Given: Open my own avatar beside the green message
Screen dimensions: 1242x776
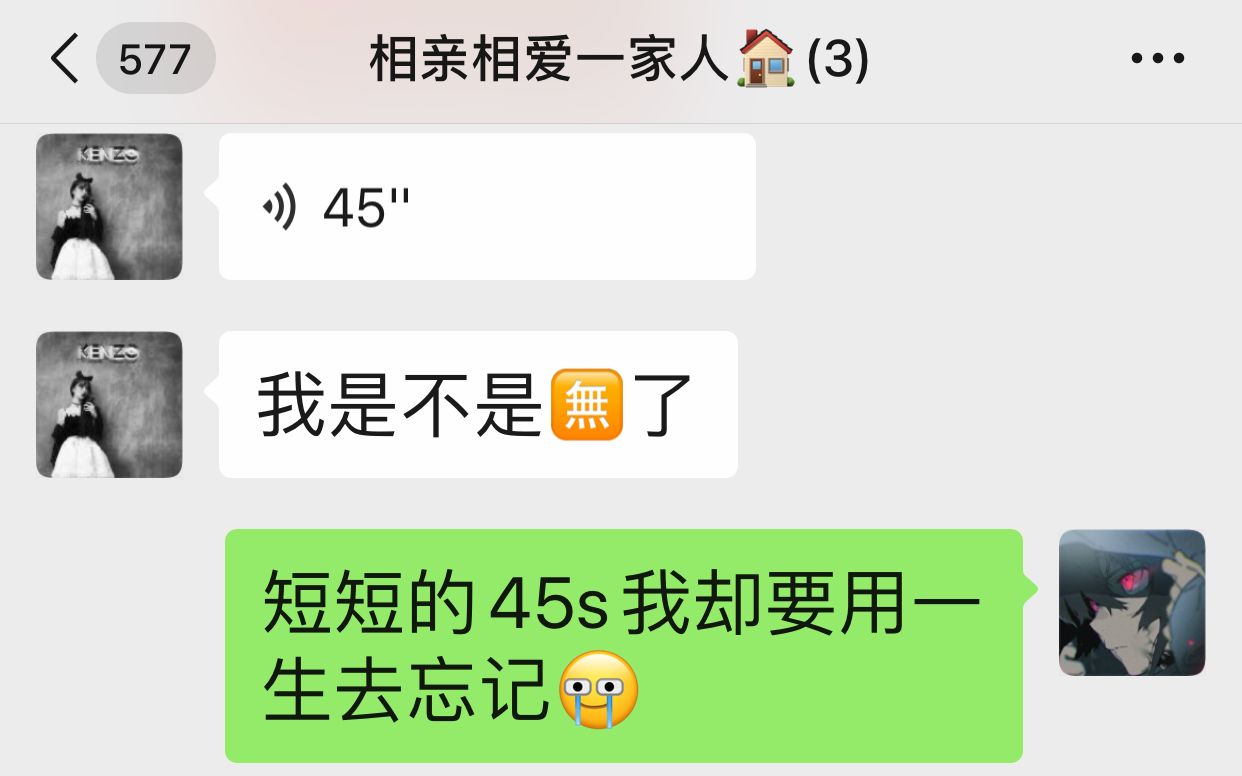Looking at the screenshot, I should [x=1131, y=603].
